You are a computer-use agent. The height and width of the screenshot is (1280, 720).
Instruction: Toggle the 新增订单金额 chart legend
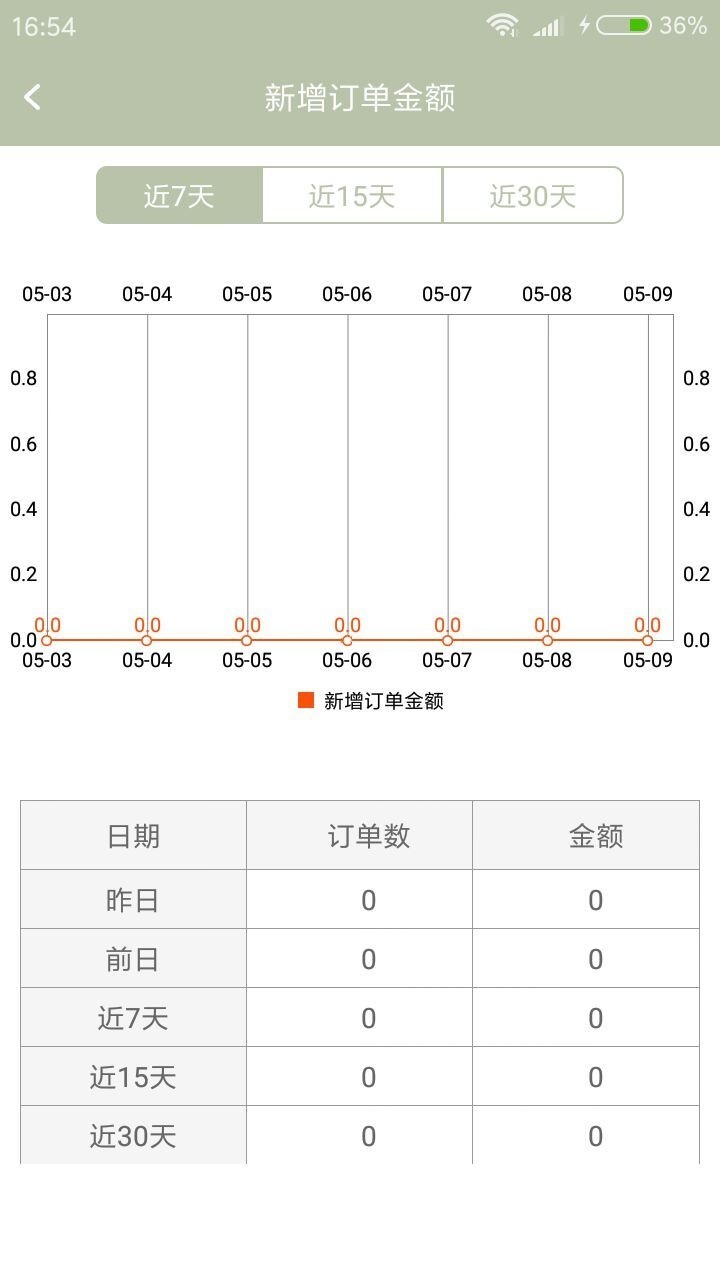(371, 701)
